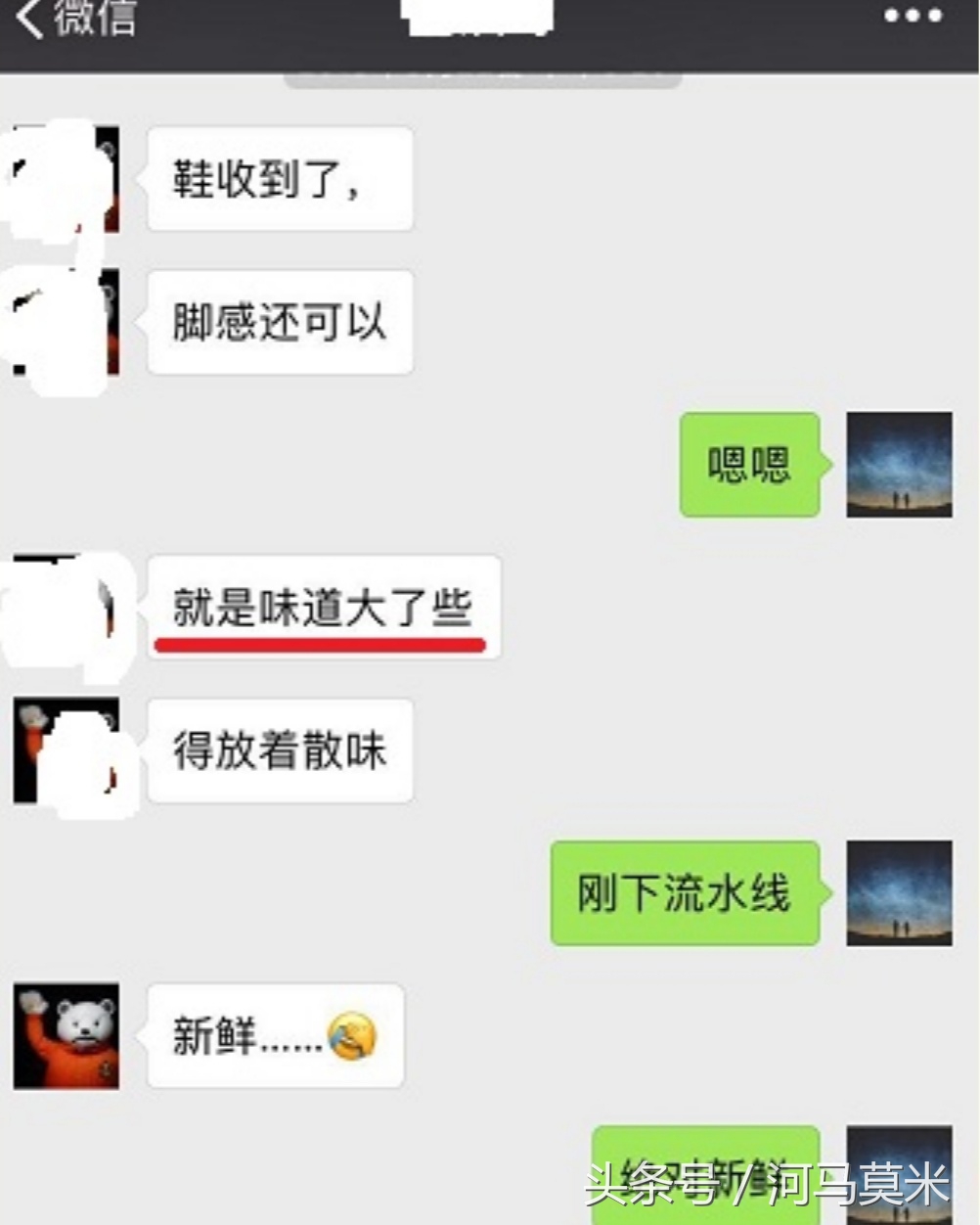Select the 脚感还可以 chat bubble

279,323
